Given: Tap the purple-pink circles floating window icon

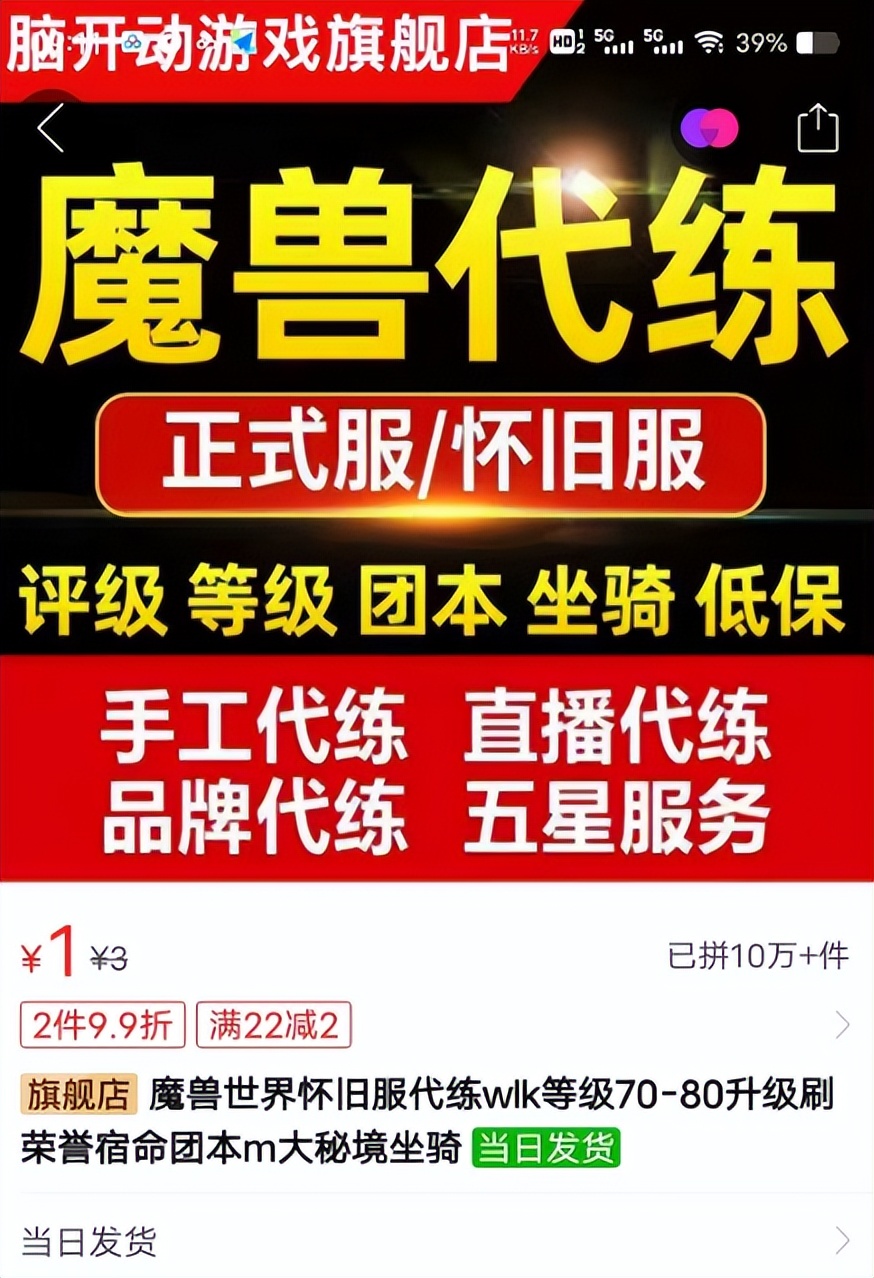Looking at the screenshot, I should coord(710,127).
